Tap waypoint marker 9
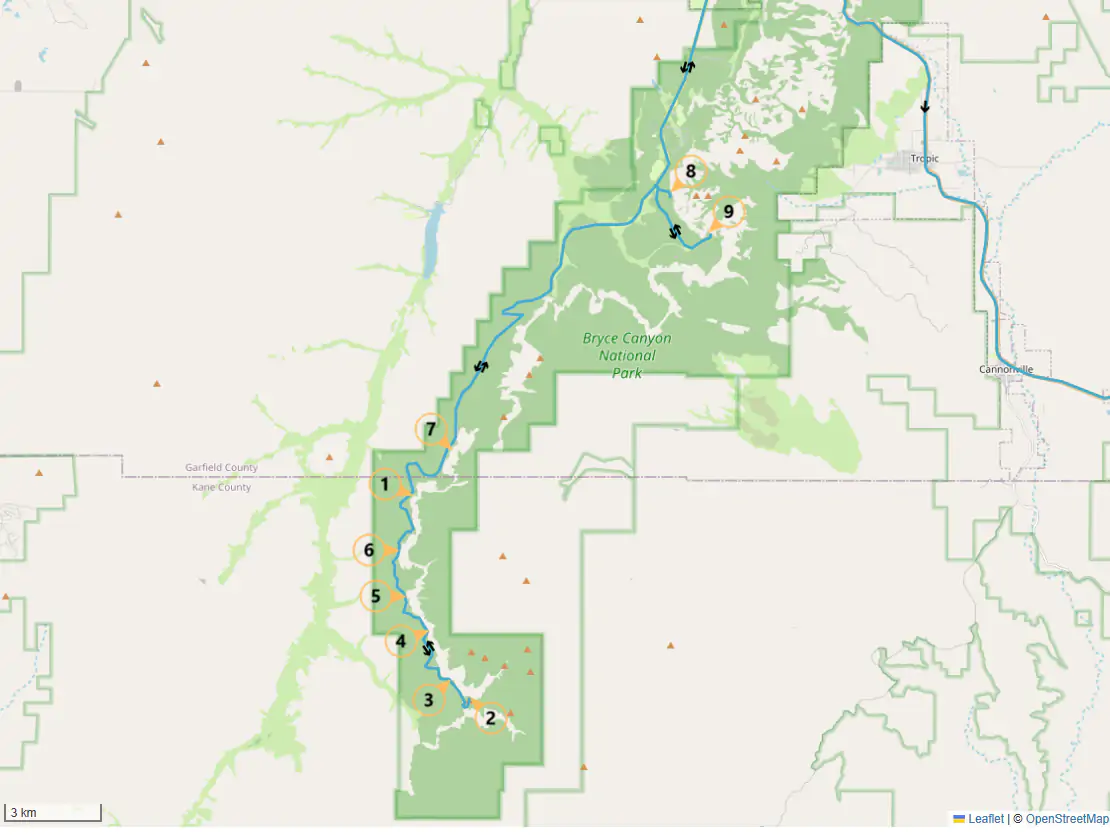The height and width of the screenshot is (835, 1110). point(728,212)
